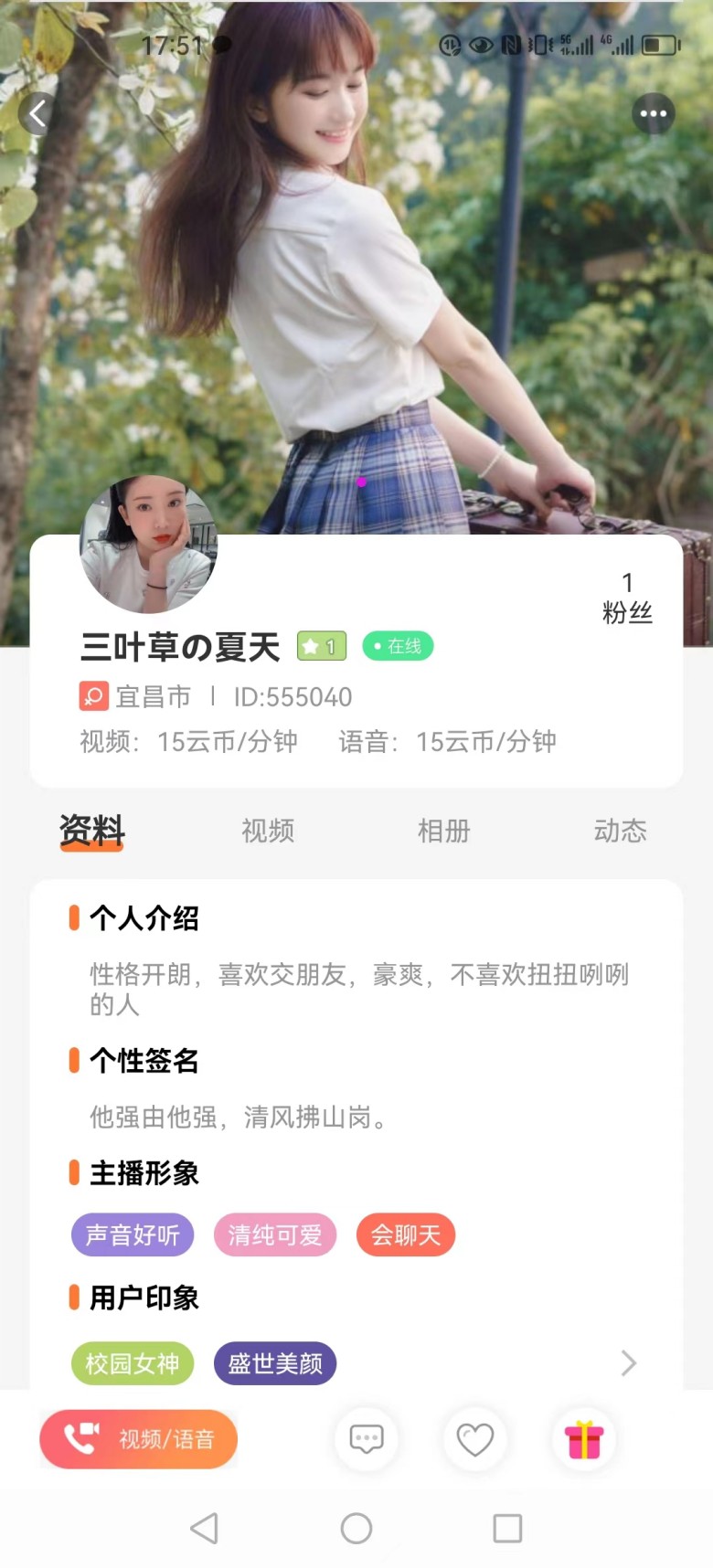713x1568 pixels.
Task: Send a gift with the gift icon
Action: tap(584, 1439)
